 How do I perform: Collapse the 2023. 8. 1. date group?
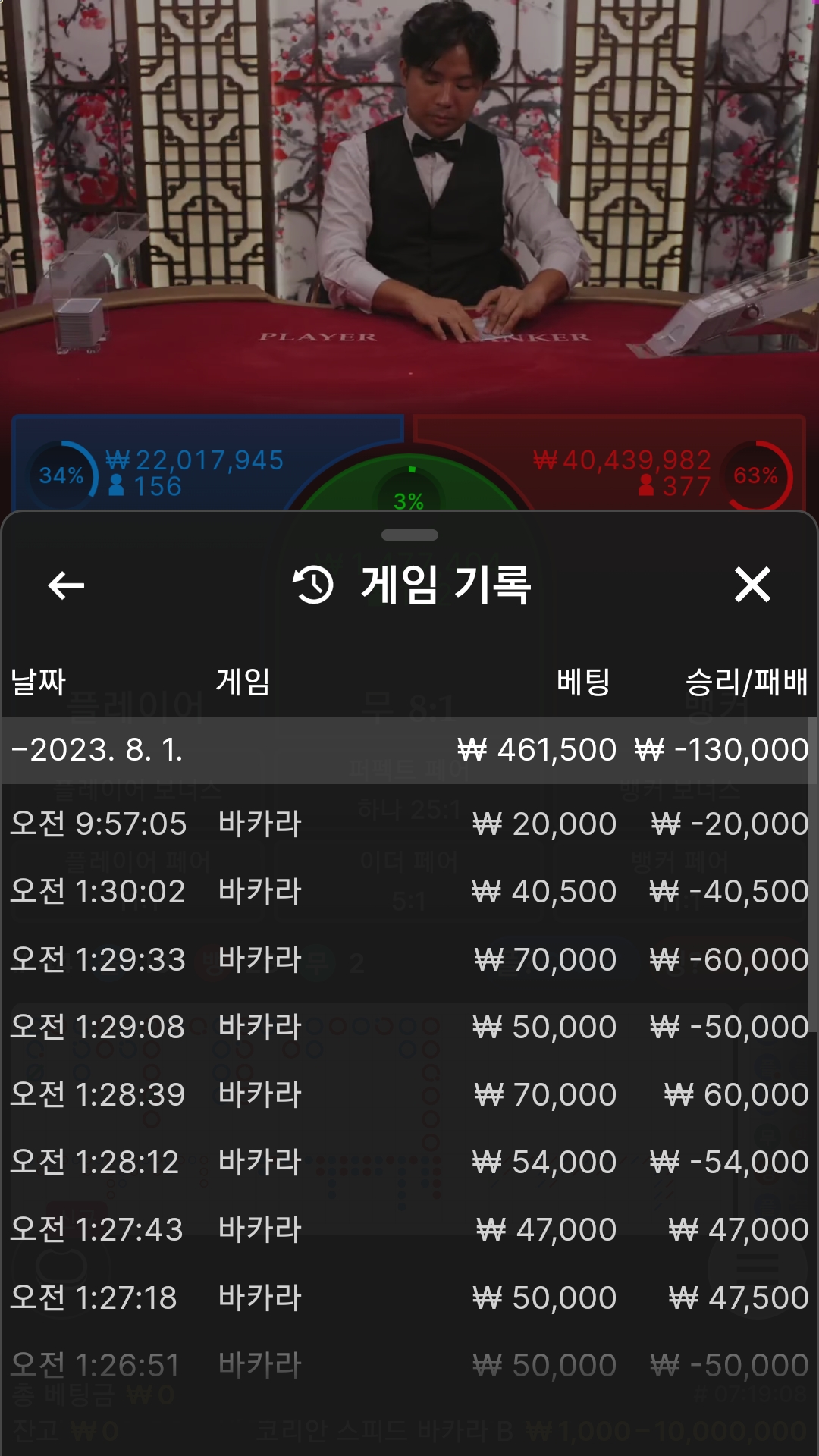point(409,750)
